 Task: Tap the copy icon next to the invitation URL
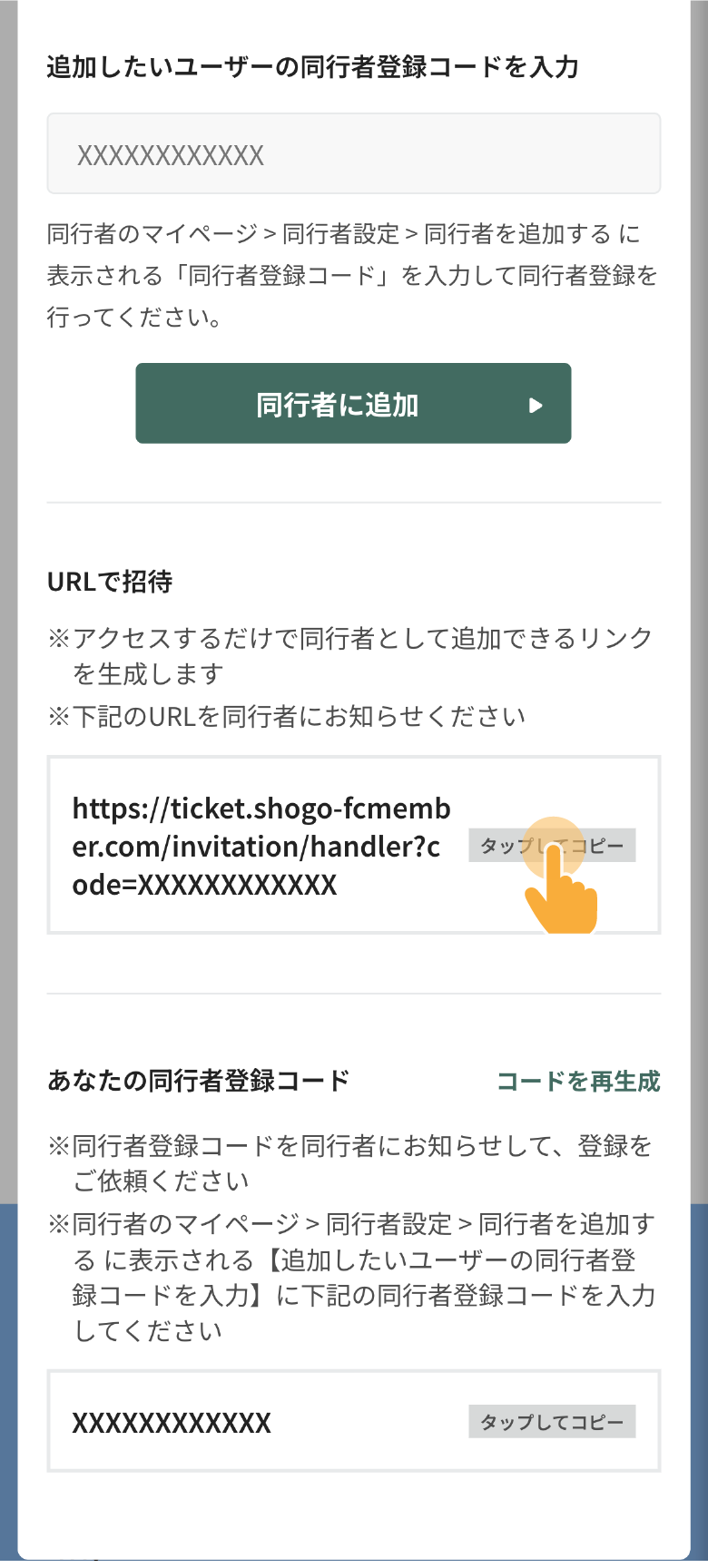point(552,845)
